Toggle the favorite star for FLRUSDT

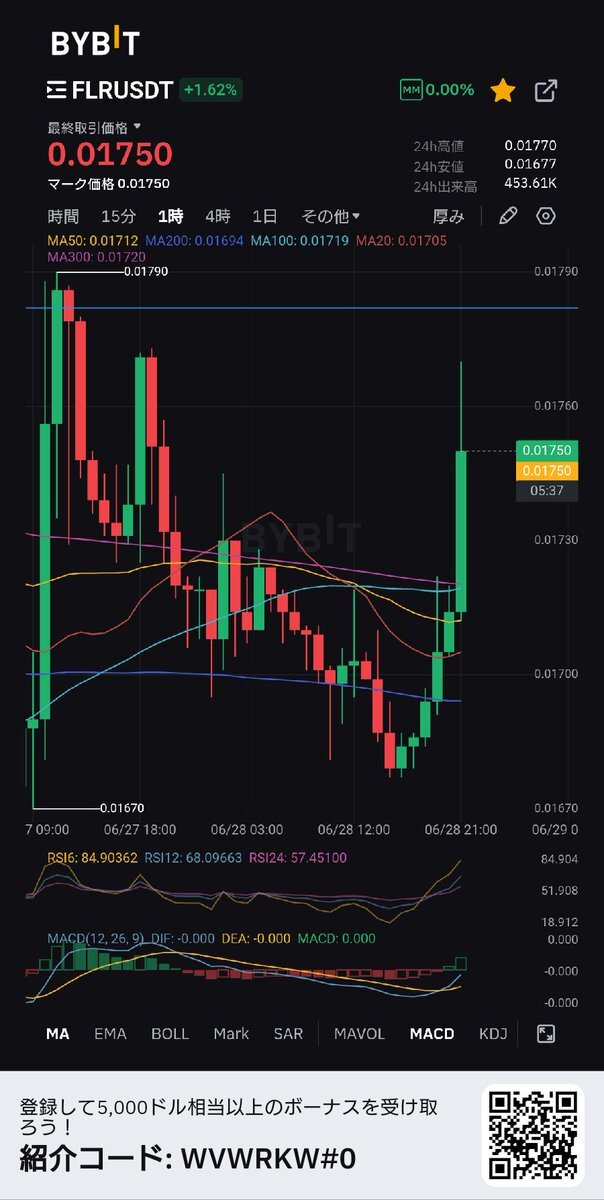point(502,91)
